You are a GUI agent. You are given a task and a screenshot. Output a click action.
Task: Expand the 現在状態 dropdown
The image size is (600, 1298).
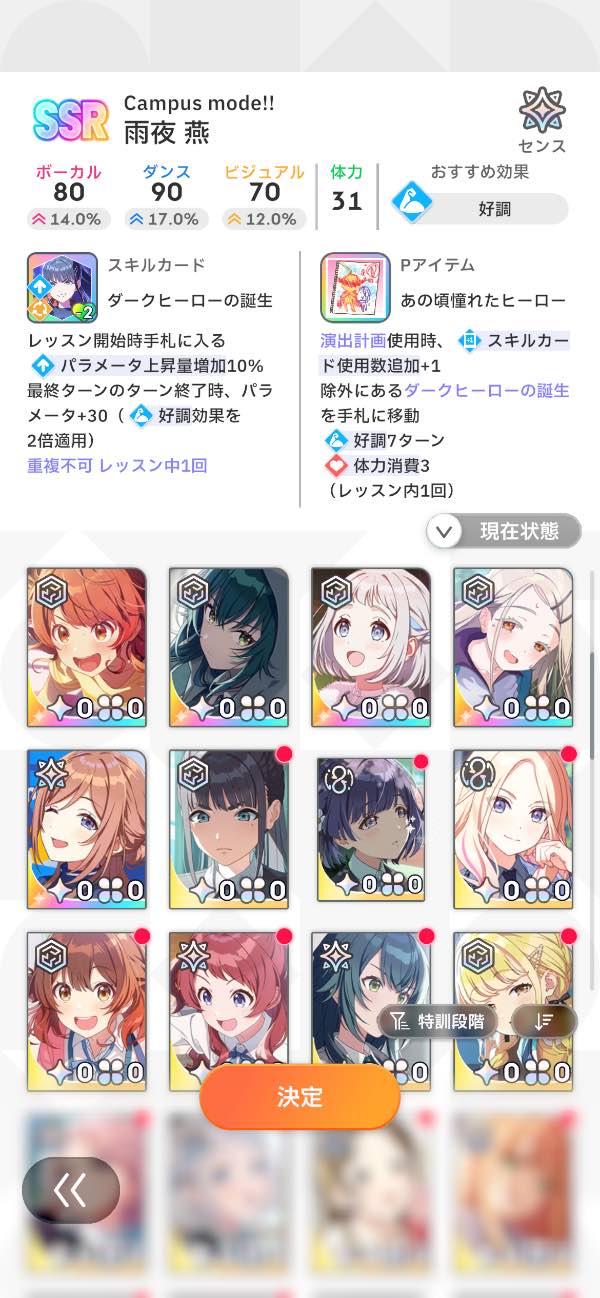(x=504, y=531)
